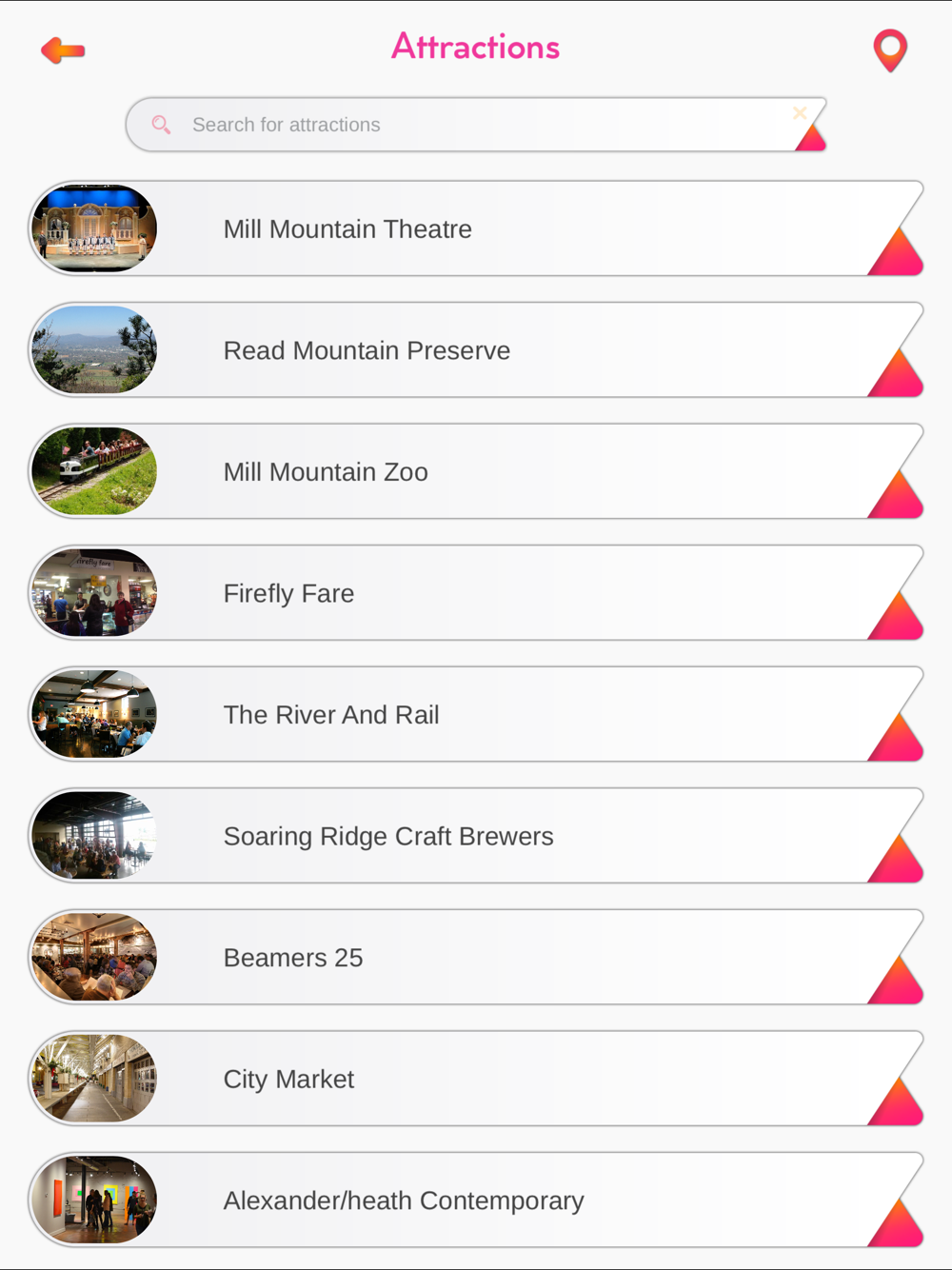The width and height of the screenshot is (952, 1270).
Task: Open Alexander/heath Contemporary
Action: pyautogui.click(x=476, y=1201)
